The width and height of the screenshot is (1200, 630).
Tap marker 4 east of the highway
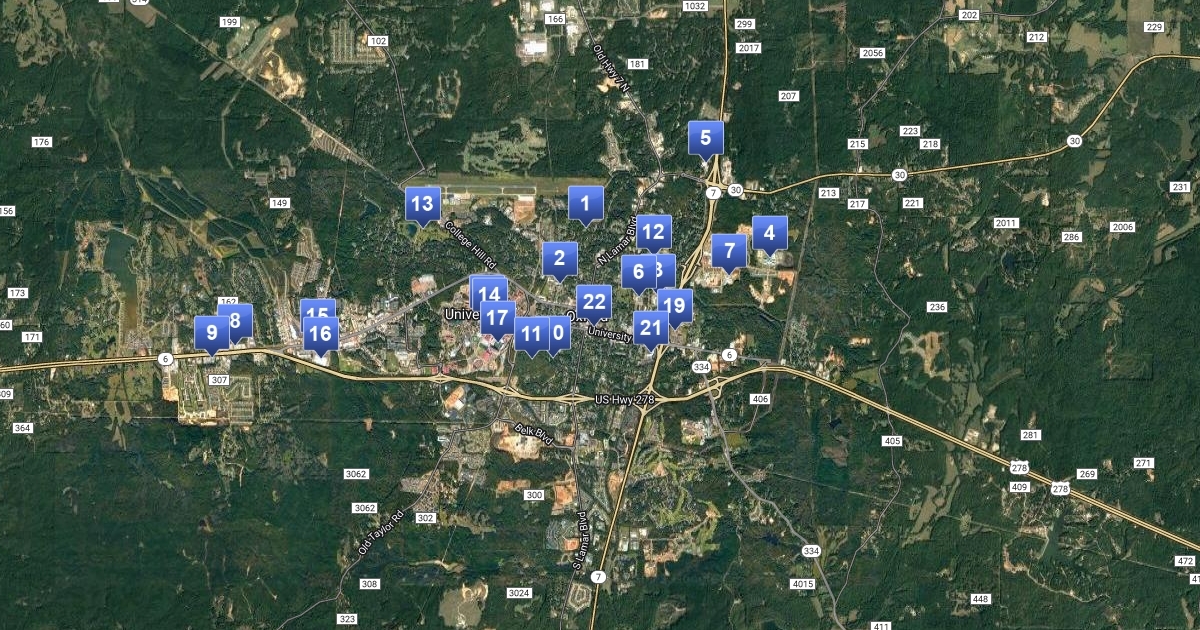769,234
